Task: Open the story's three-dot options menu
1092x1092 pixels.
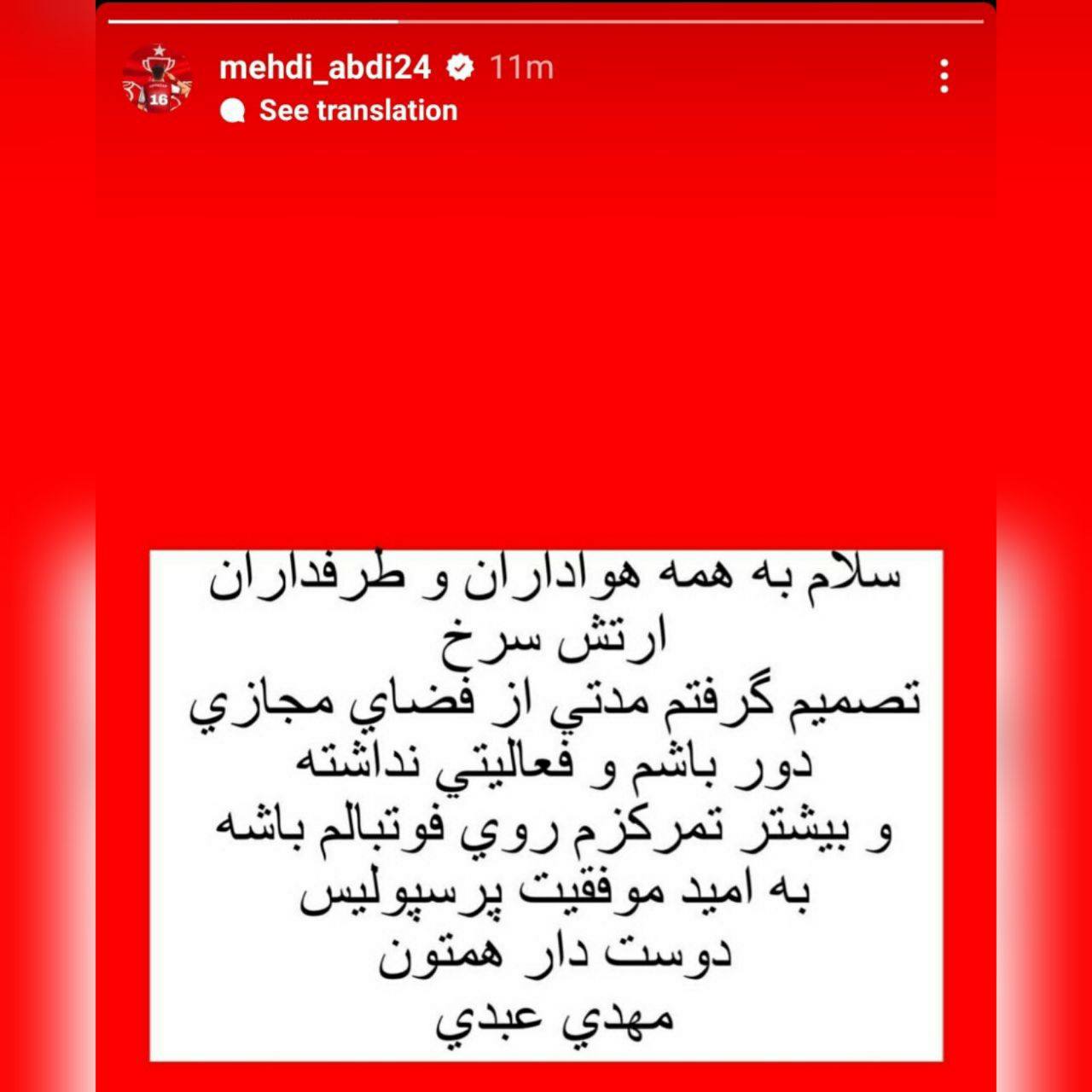Action: [944, 77]
